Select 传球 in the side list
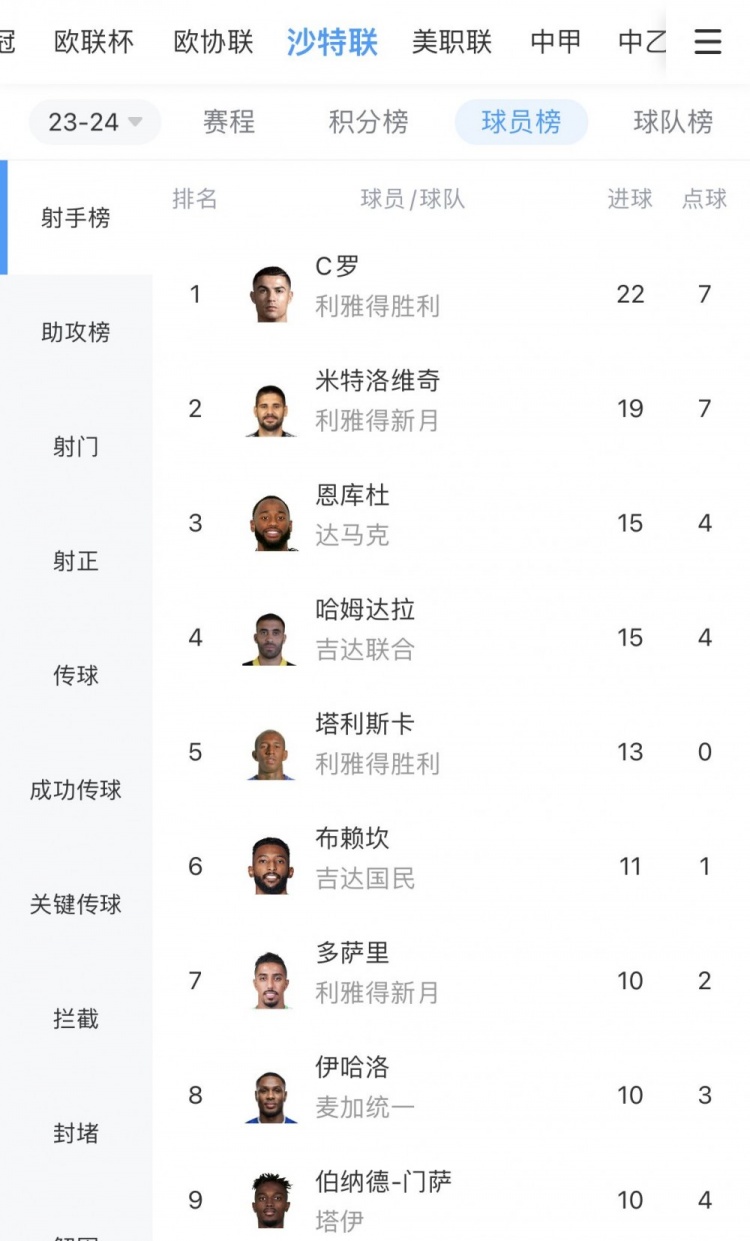 [x=76, y=675]
